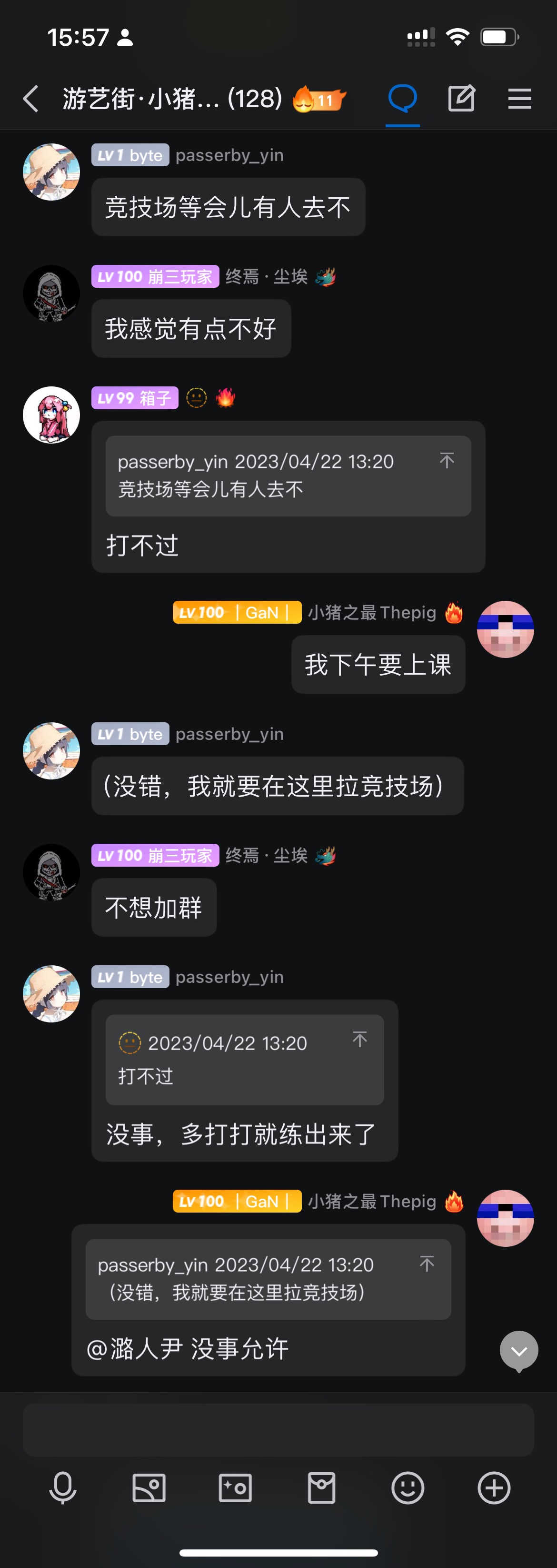Open more attachment options plus
This screenshot has height=1568, width=557.
494,1488
